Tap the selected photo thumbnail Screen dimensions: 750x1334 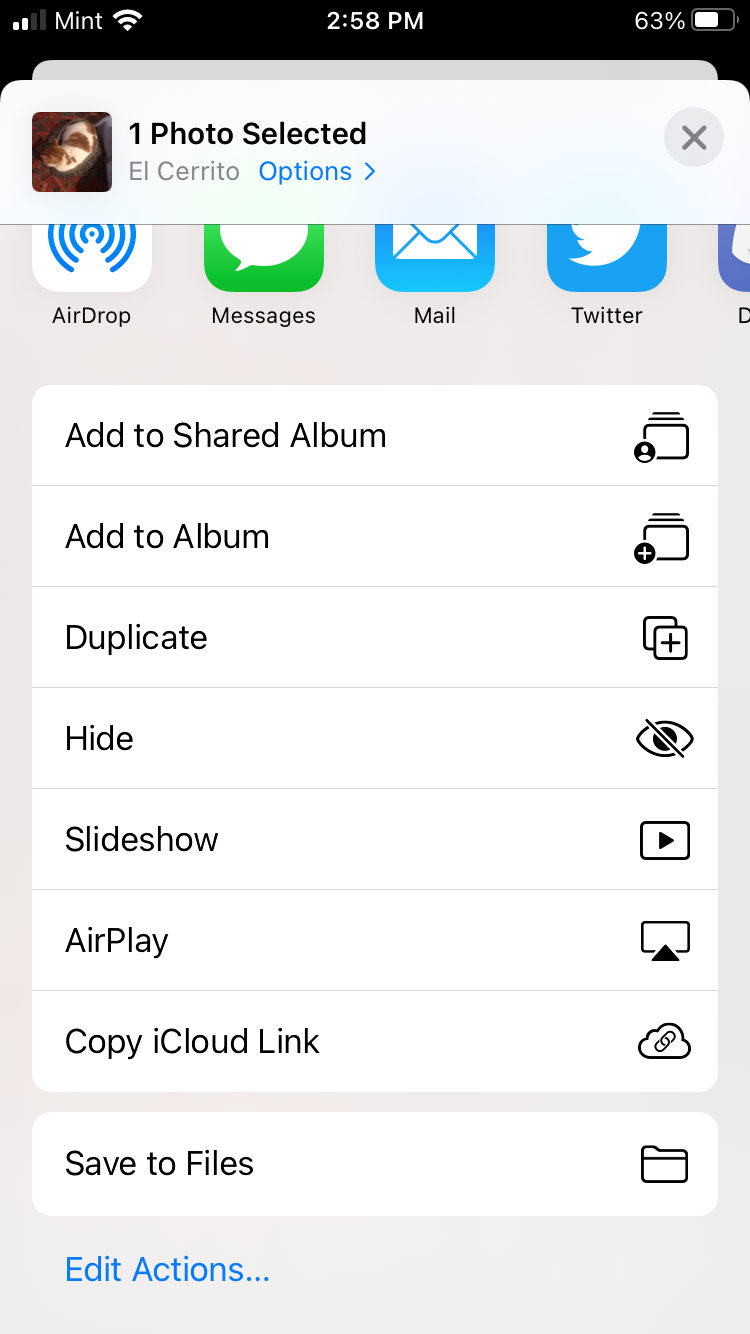[71, 152]
